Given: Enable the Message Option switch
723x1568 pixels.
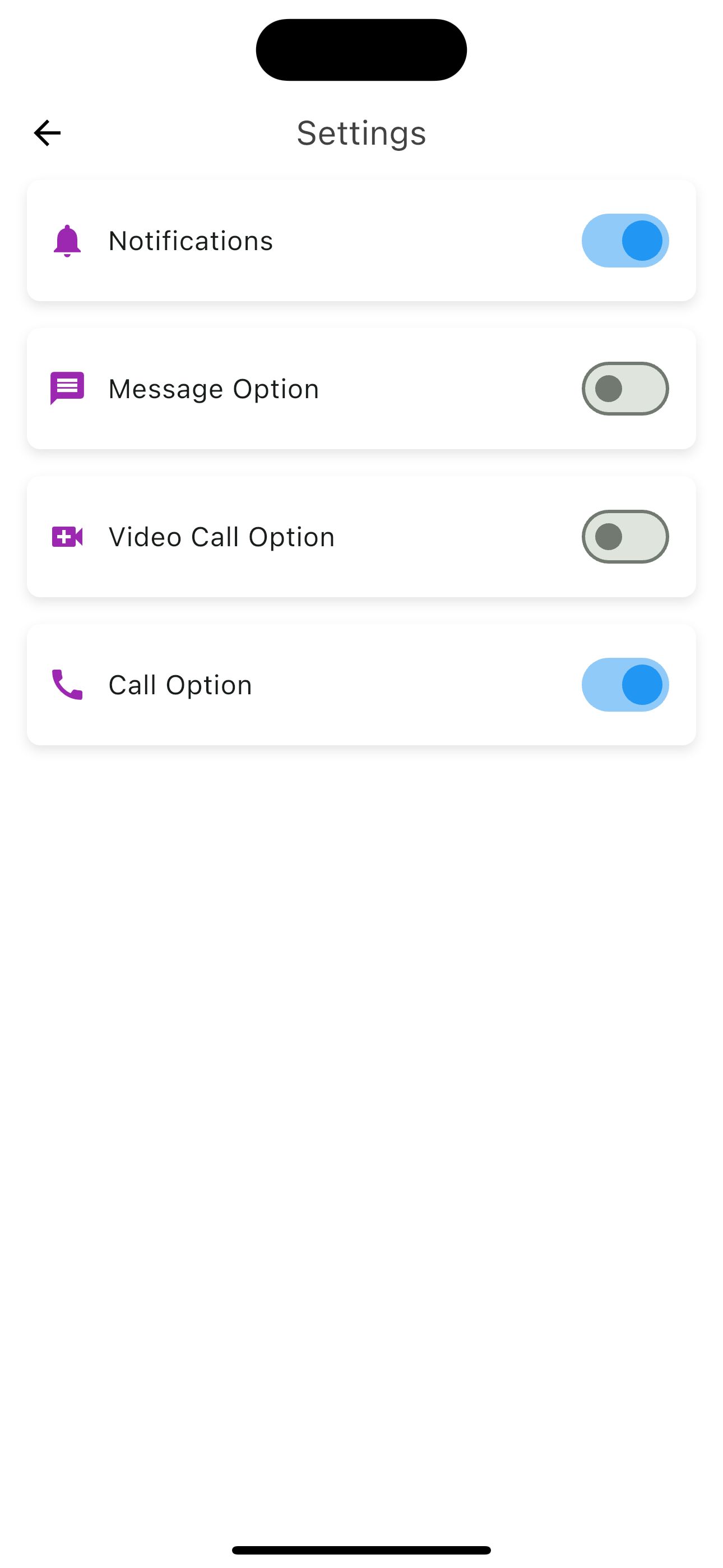Looking at the screenshot, I should [x=625, y=388].
